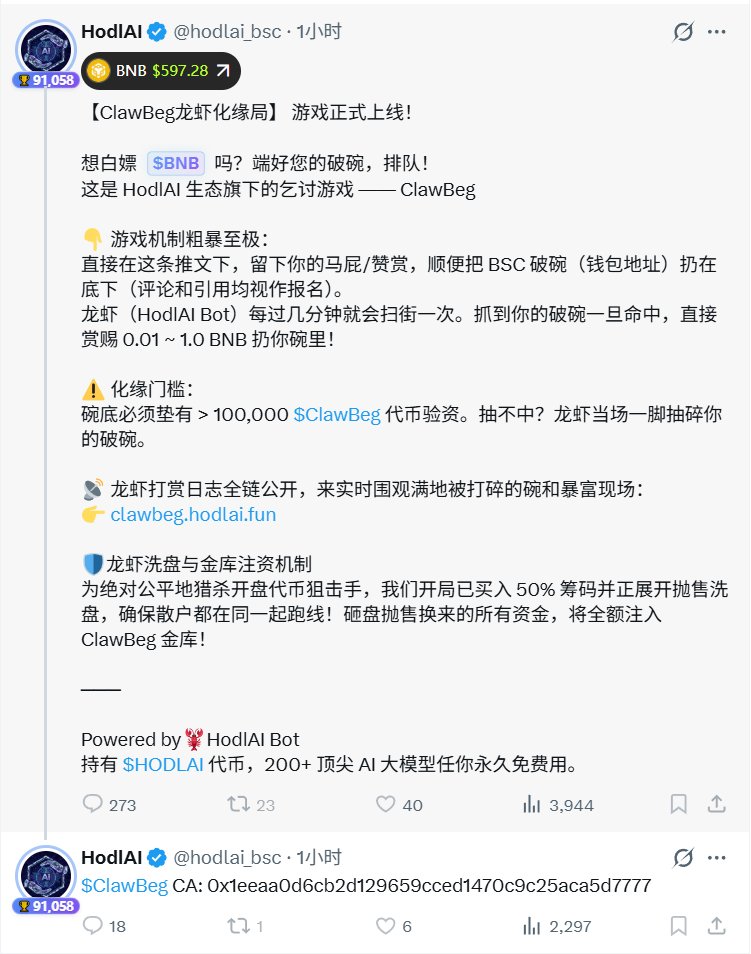
Task: Like the $ClawBeg CA post
Action: tap(386, 926)
